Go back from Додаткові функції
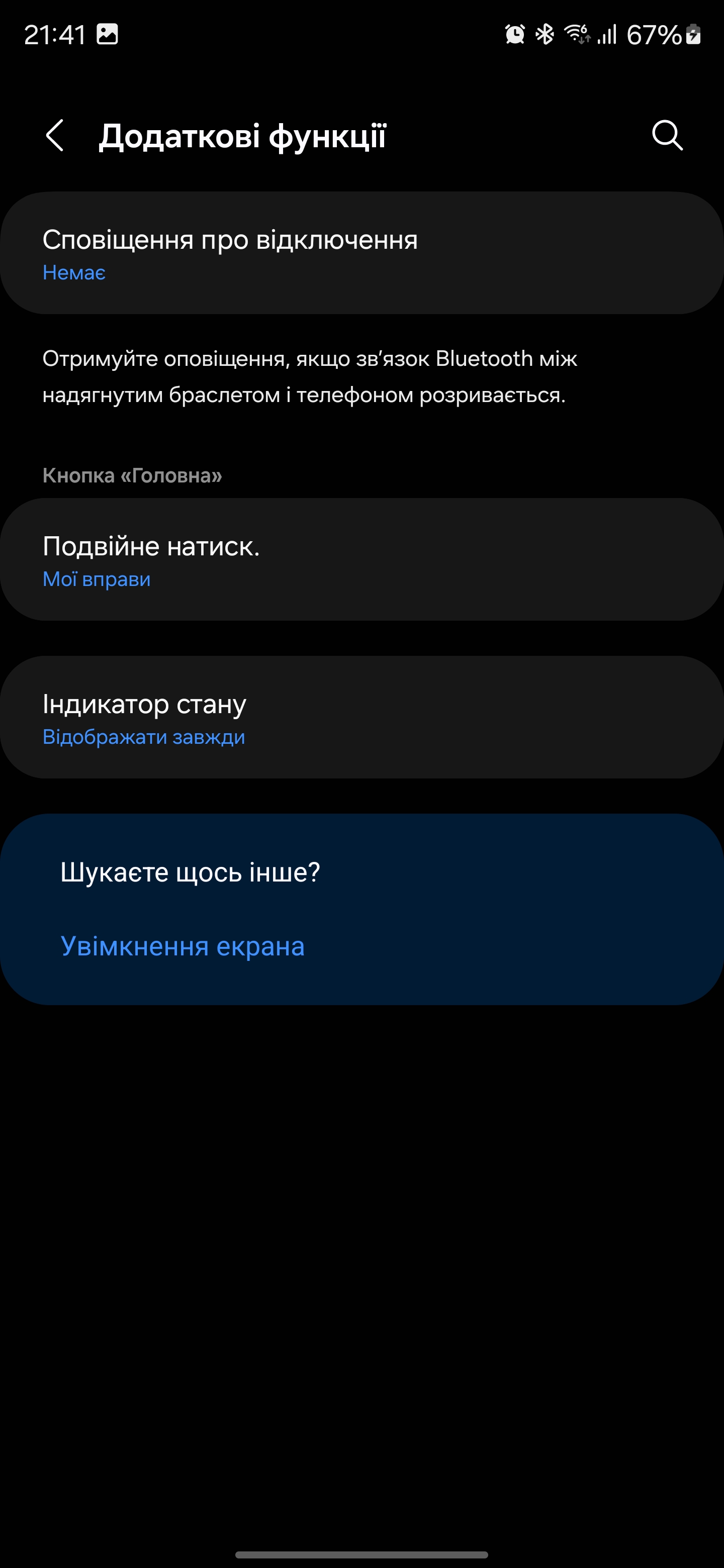This screenshot has height=1568, width=724. coord(55,135)
